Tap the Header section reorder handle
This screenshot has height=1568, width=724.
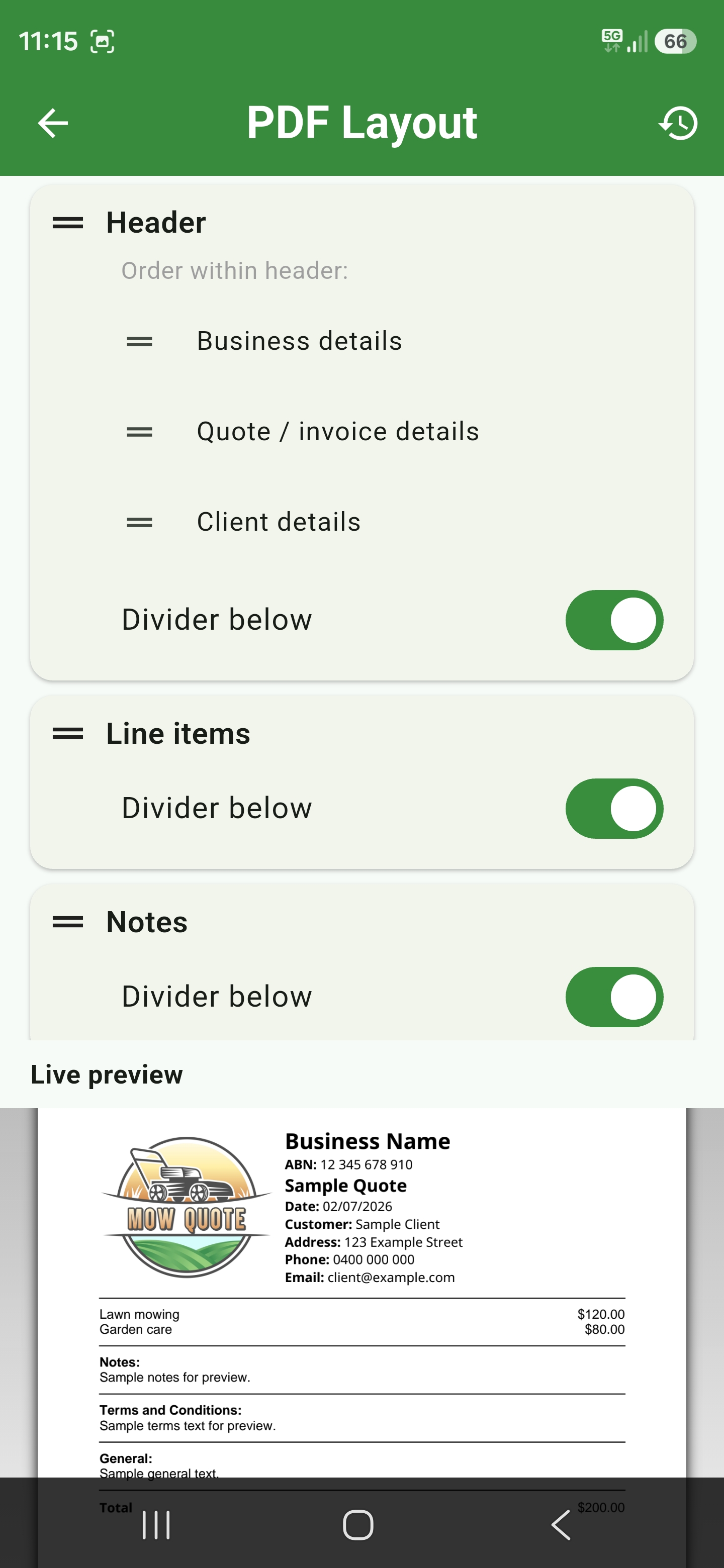pos(67,223)
